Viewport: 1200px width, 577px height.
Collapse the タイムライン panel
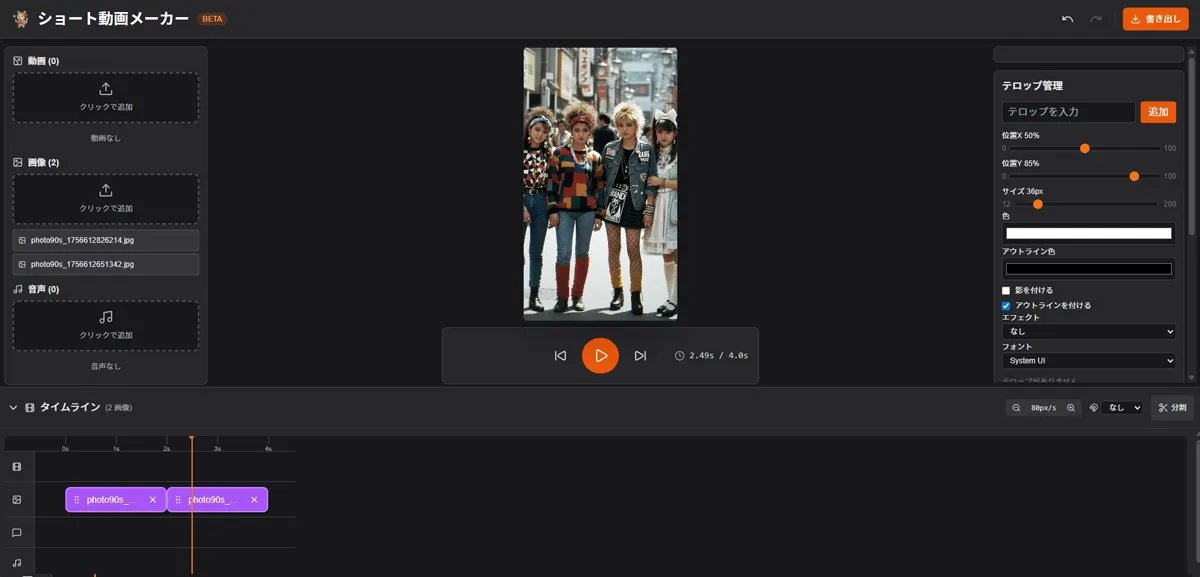pos(13,408)
